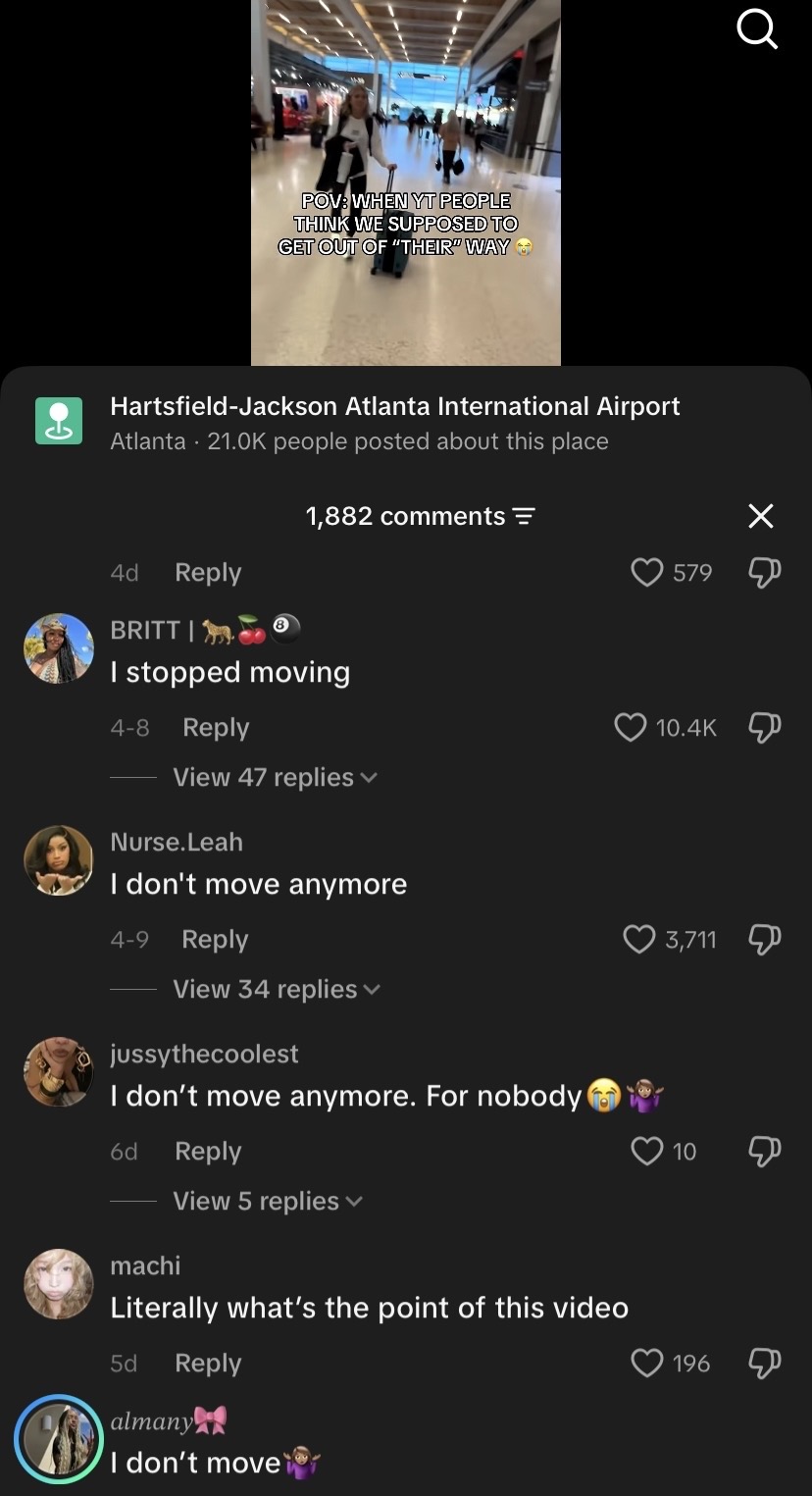Screen dimensions: 812x1496
Task: Like machi's comment
Action: pyautogui.click(x=647, y=1363)
